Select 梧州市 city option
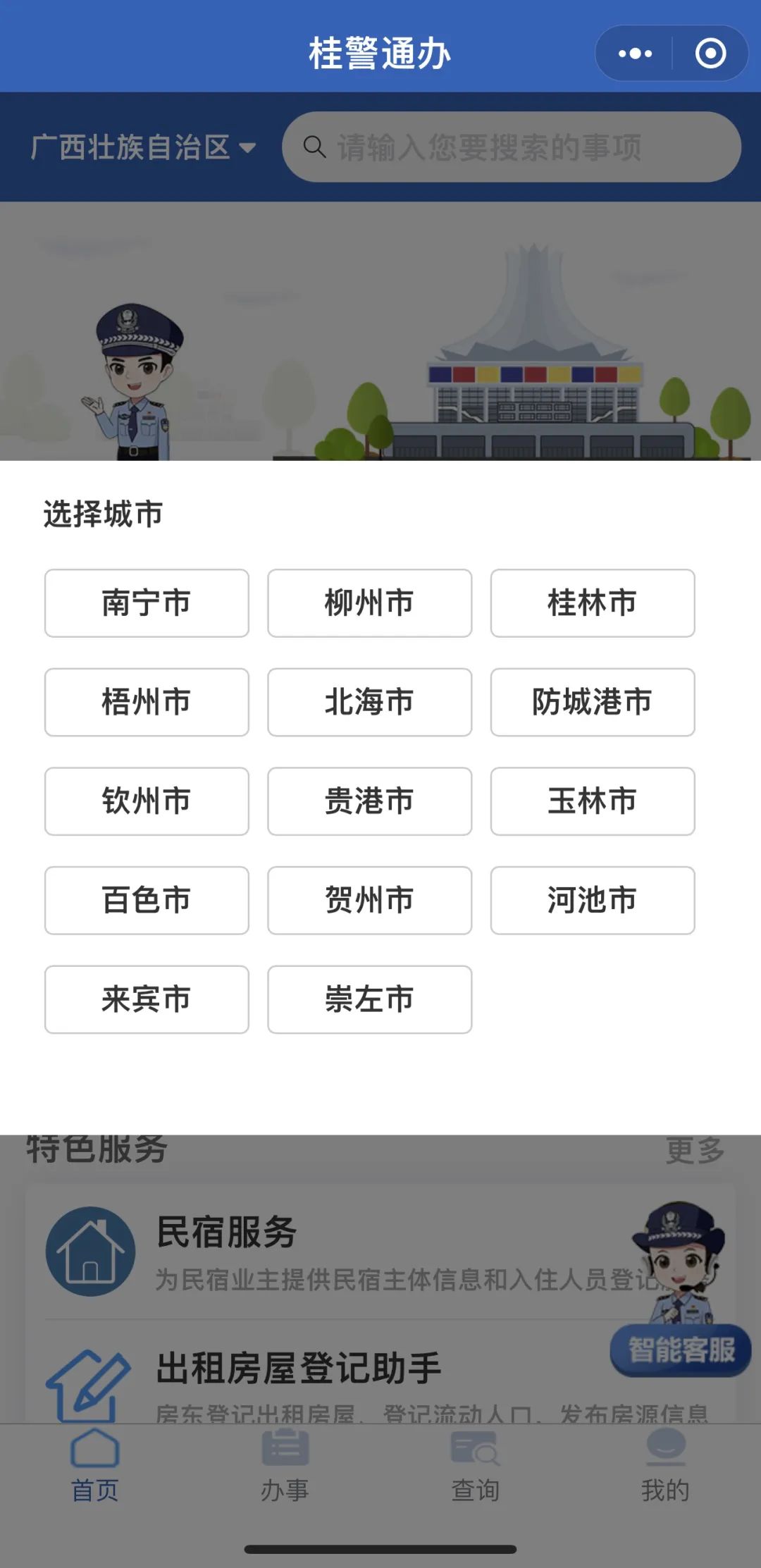The image size is (761, 1568). pos(147,703)
